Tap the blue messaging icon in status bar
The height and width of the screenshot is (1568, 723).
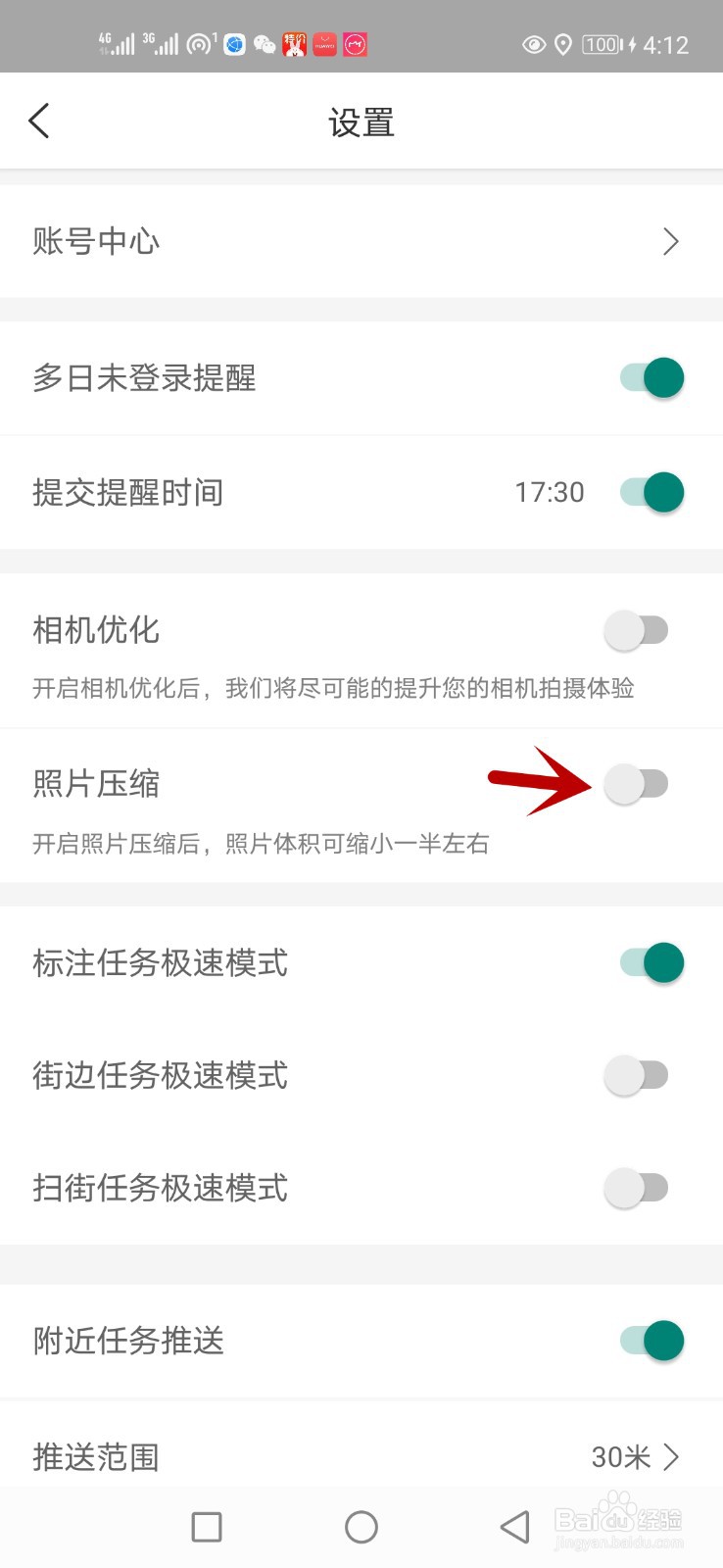click(x=233, y=45)
